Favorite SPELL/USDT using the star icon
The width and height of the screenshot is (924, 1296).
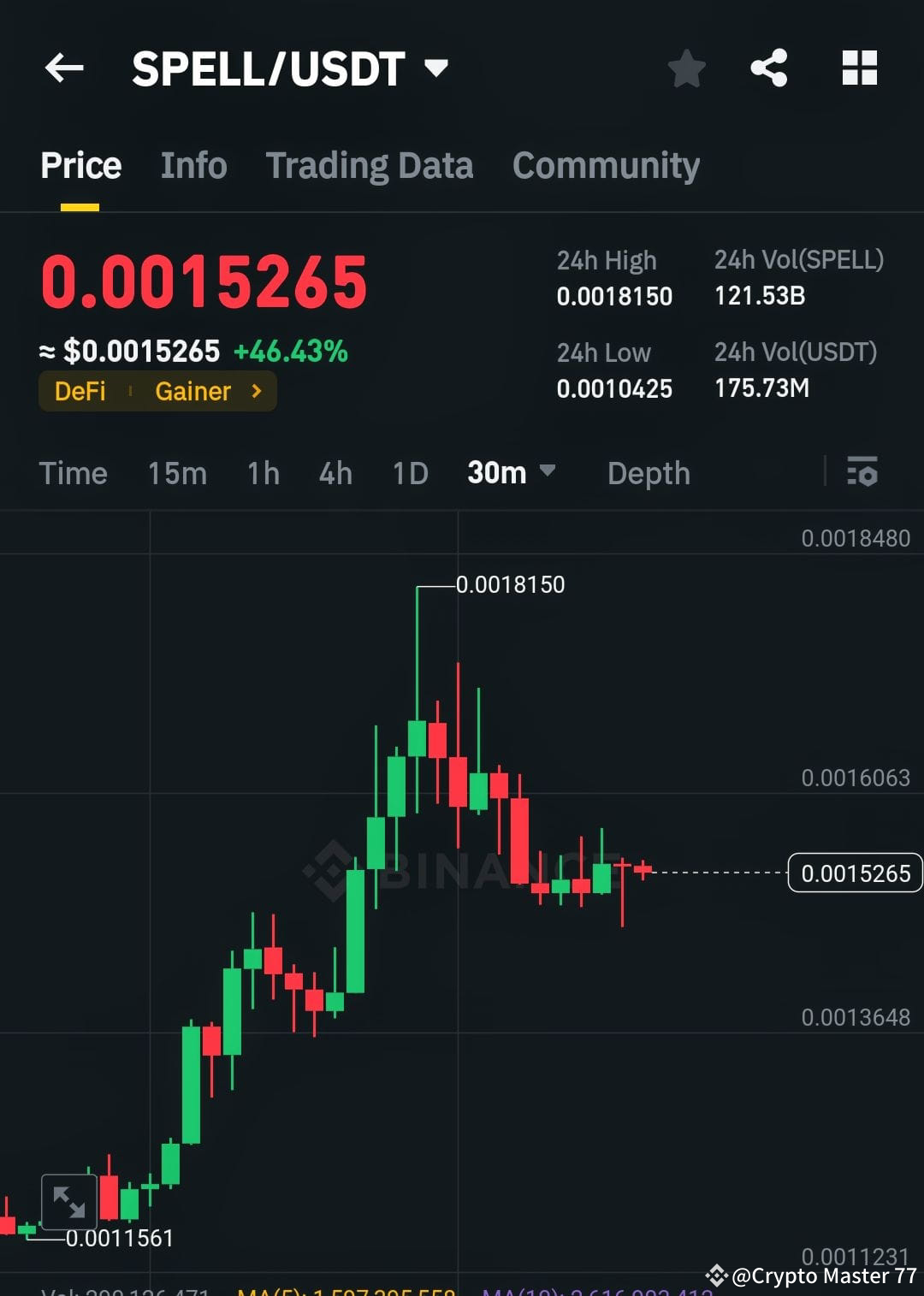(686, 68)
